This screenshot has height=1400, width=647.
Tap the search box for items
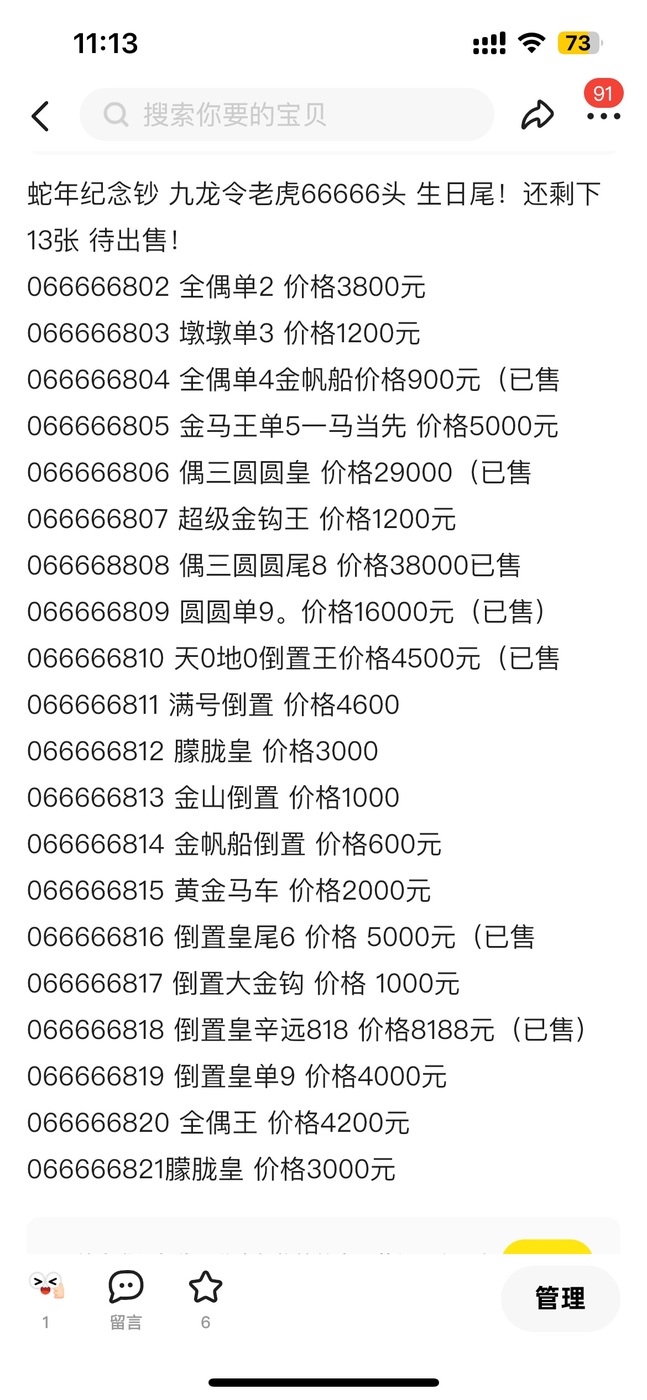(287, 115)
